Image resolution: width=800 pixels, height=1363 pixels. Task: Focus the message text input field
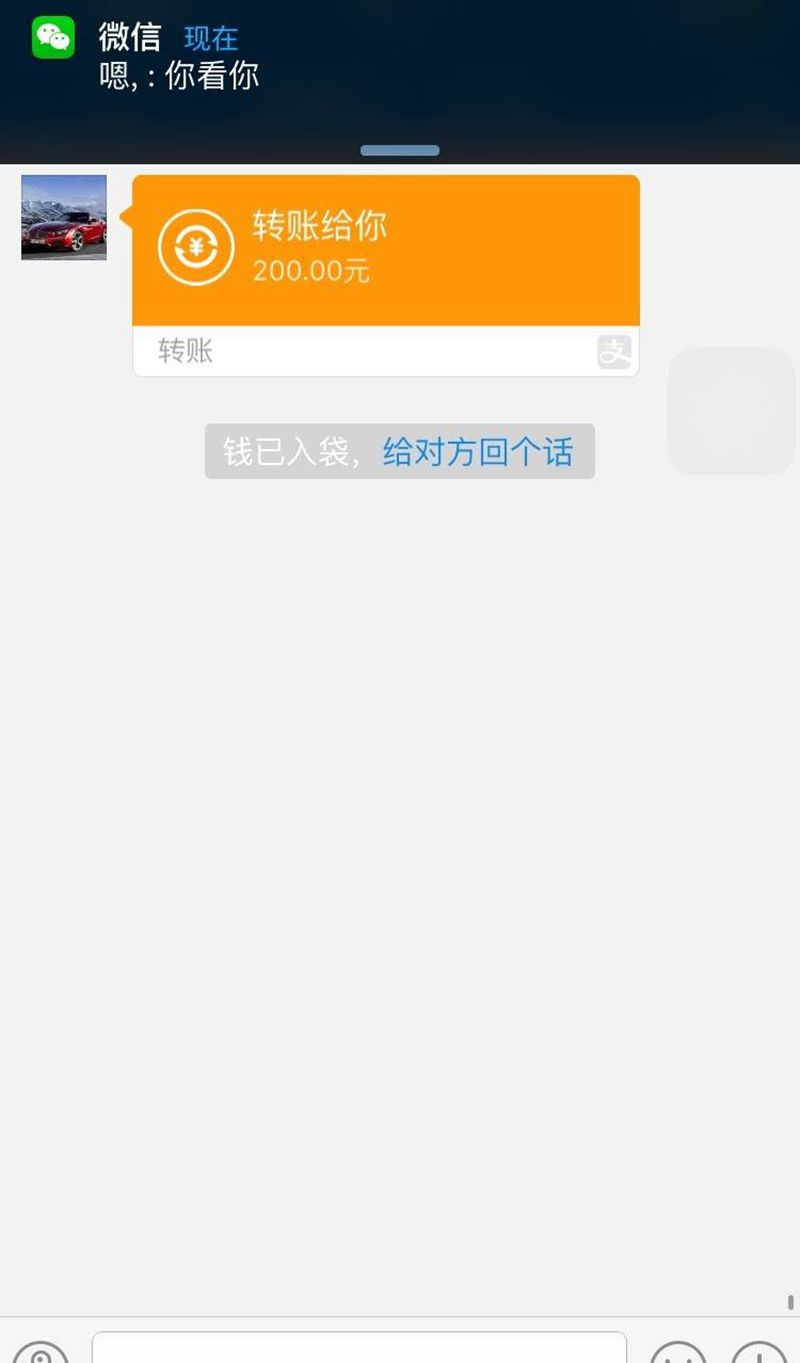pos(359,1348)
